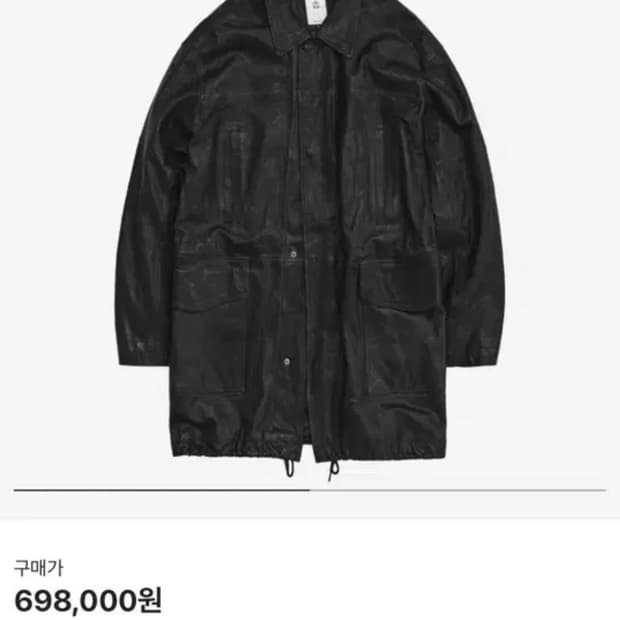Screen dimensions: 620x620
Task: Tap the image carousel progress bar
Action: (310, 490)
